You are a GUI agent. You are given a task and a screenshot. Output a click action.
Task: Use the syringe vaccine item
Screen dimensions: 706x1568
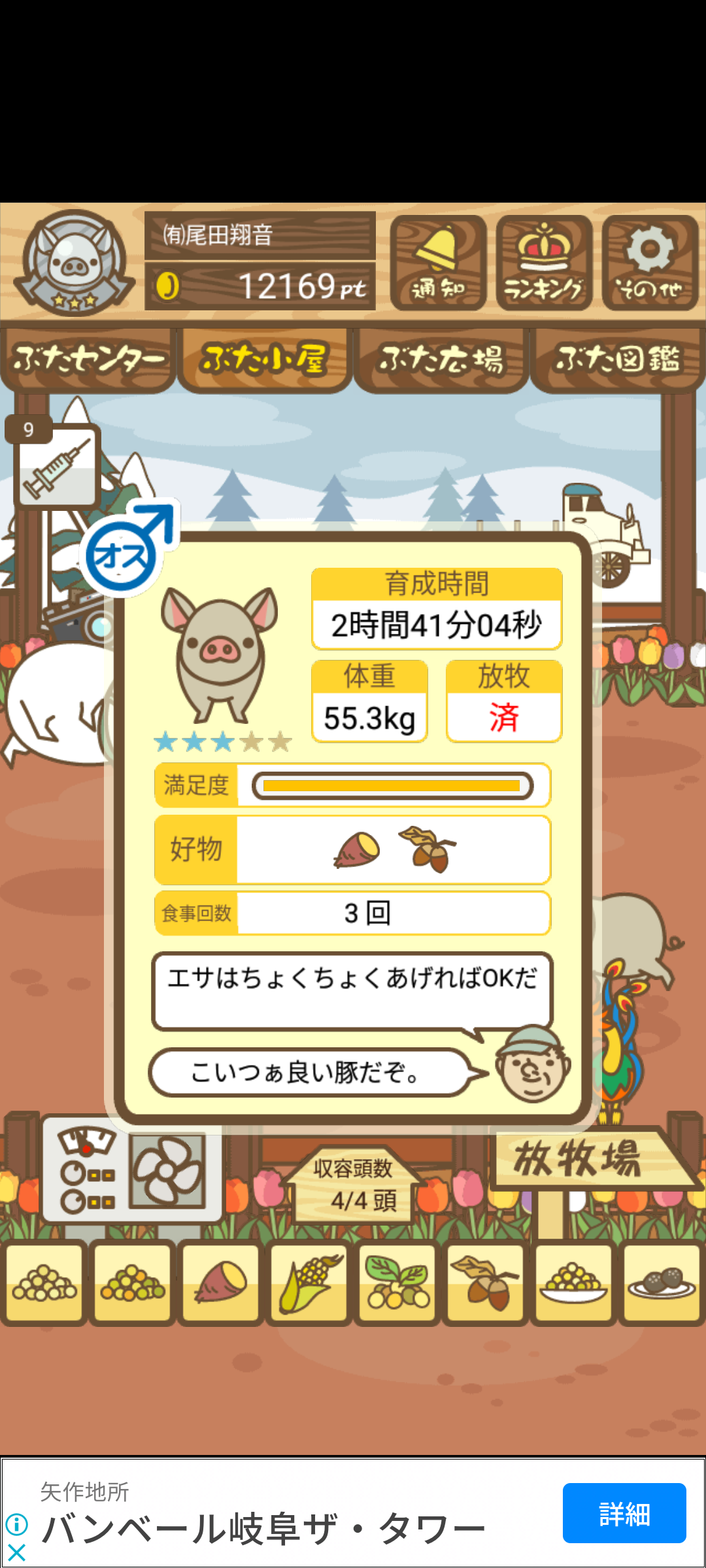pyautogui.click(x=58, y=466)
